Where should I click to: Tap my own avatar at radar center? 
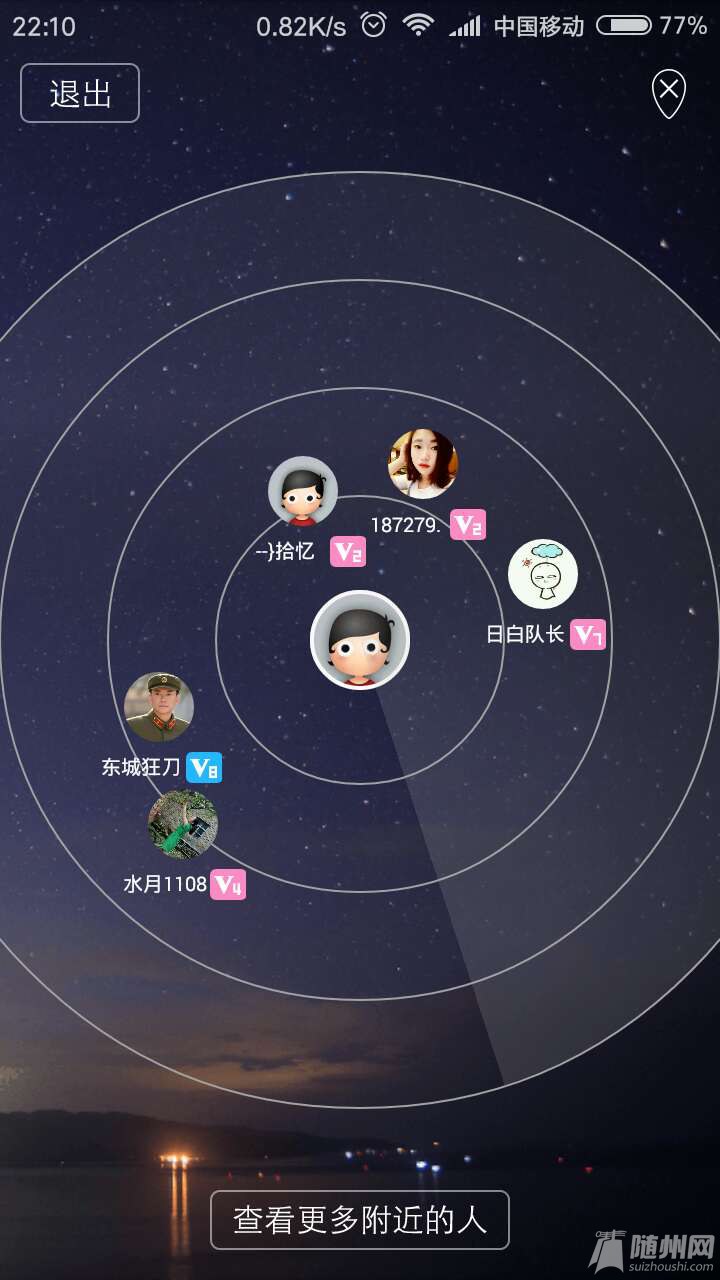pyautogui.click(x=360, y=640)
